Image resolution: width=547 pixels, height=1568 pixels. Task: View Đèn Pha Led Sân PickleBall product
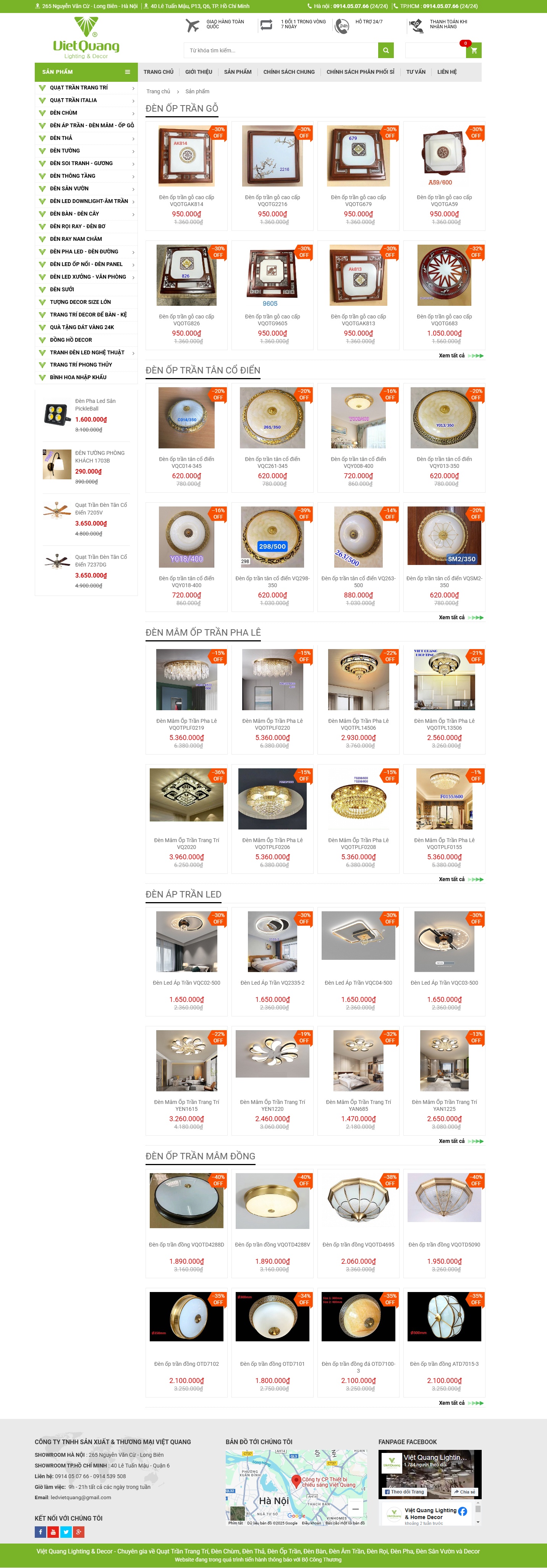click(x=95, y=405)
